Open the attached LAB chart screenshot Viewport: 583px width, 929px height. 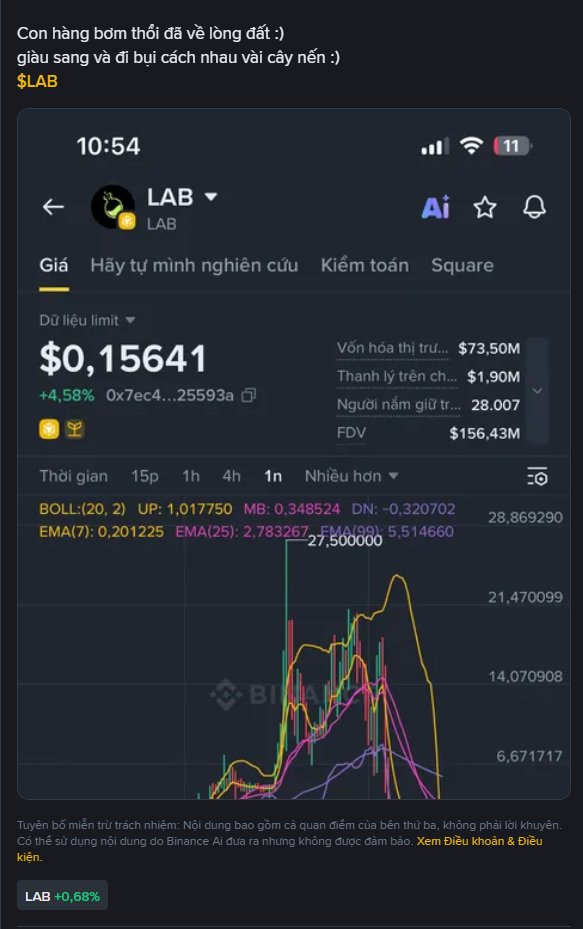point(294,454)
